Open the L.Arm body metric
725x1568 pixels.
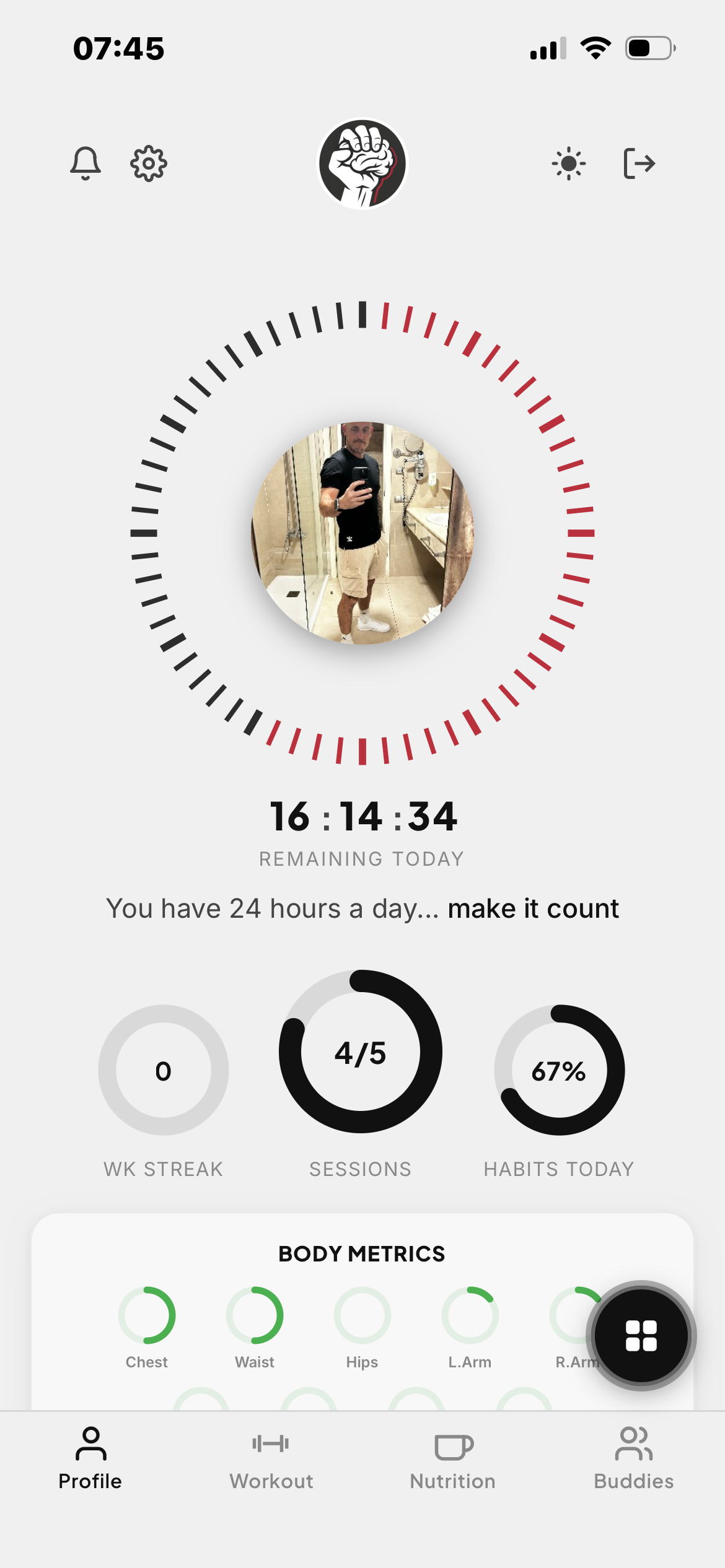click(x=470, y=1315)
